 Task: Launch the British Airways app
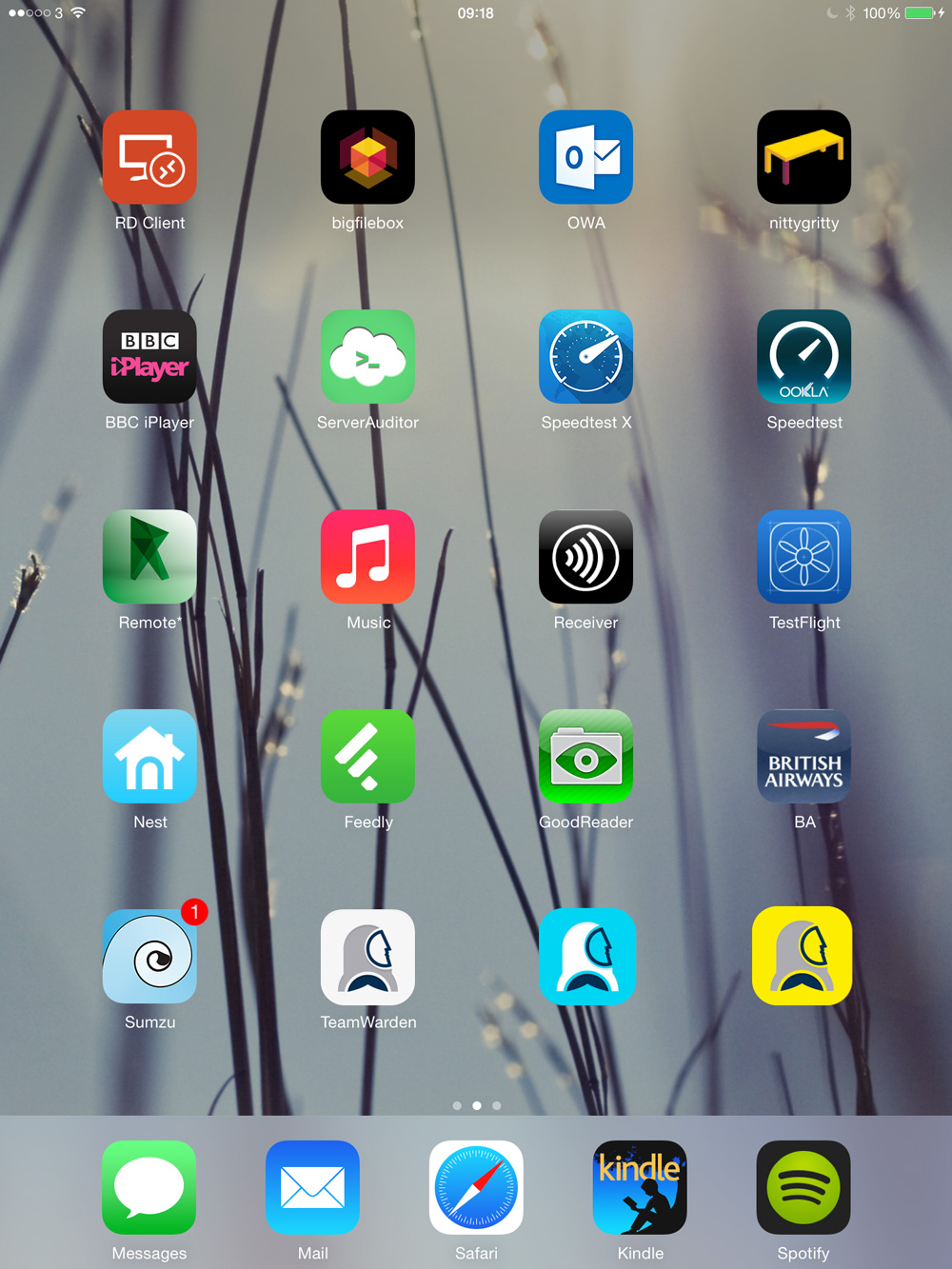[803, 757]
